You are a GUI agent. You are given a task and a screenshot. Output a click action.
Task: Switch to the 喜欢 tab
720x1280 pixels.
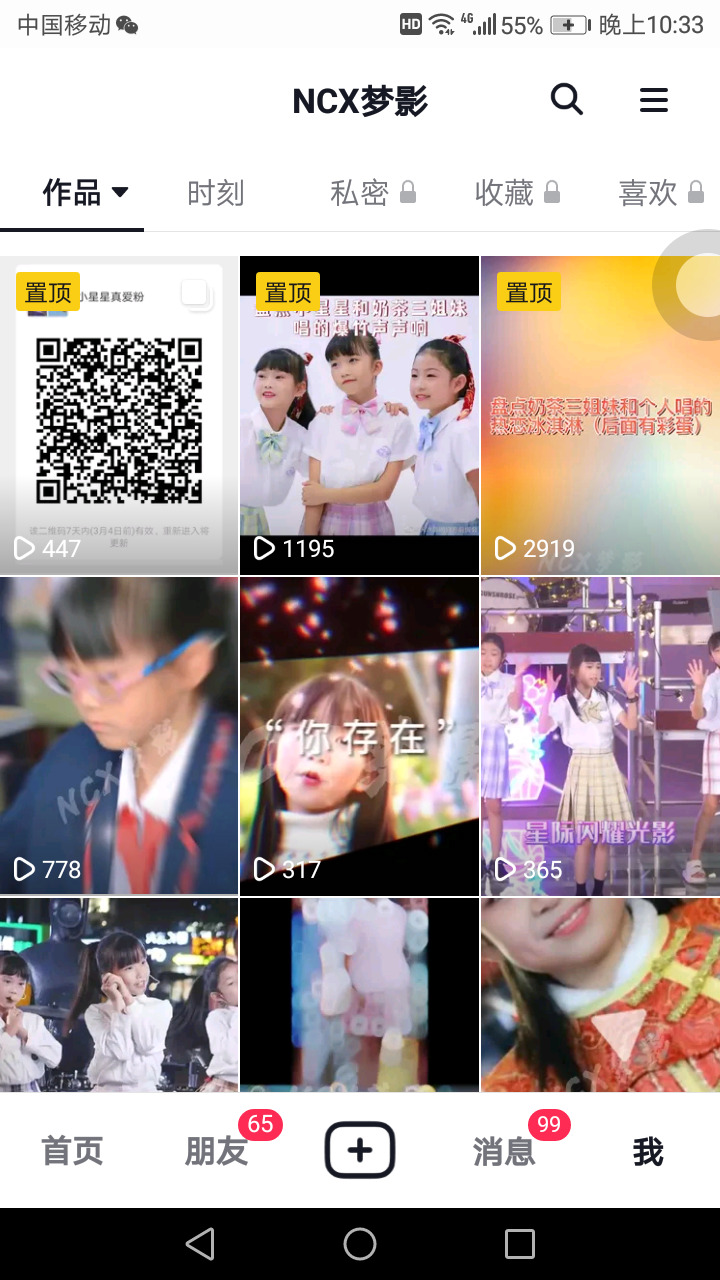[660, 193]
